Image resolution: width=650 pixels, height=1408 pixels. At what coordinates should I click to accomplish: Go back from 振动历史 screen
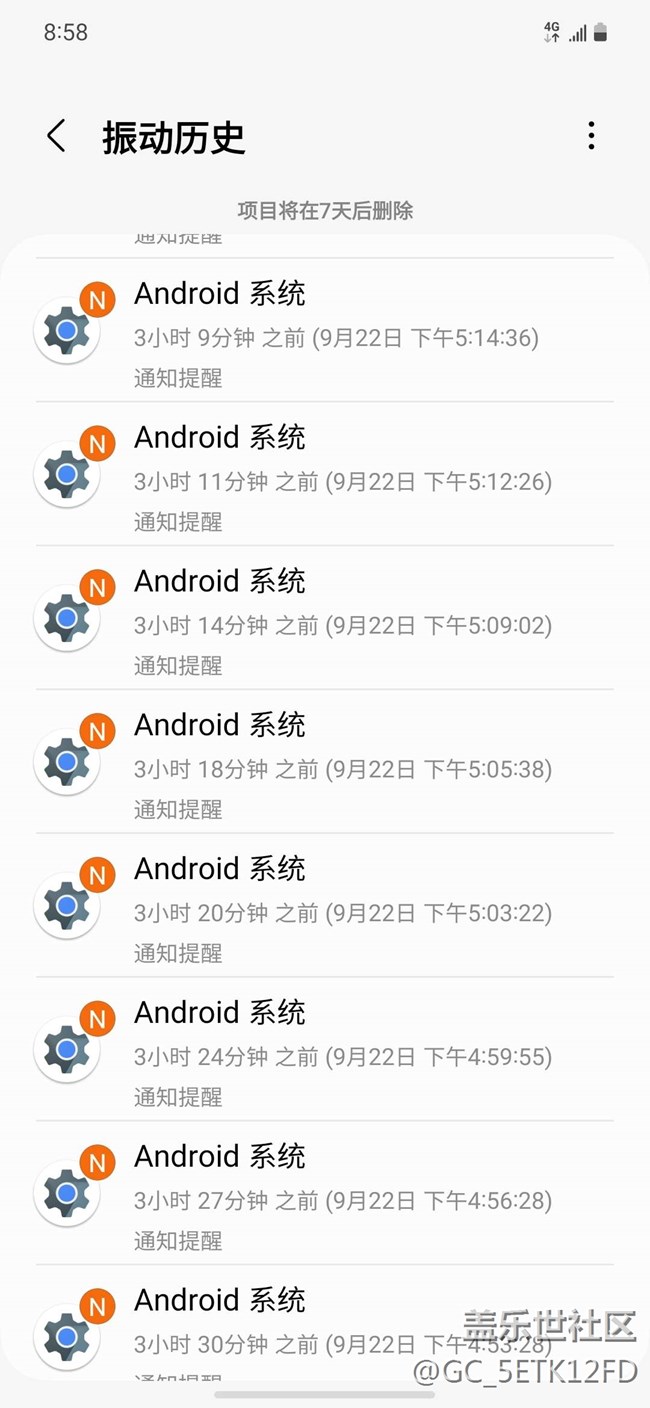[x=56, y=137]
